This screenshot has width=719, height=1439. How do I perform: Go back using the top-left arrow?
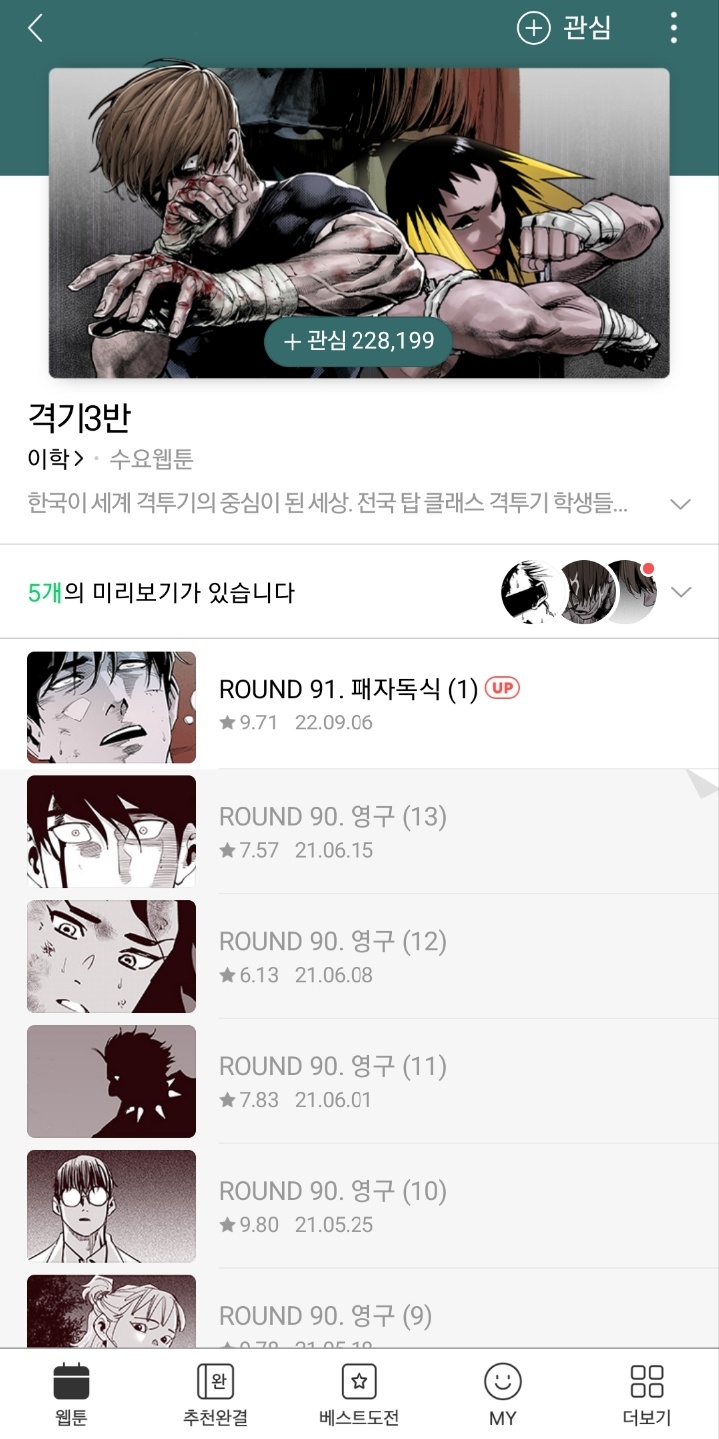click(x=36, y=28)
